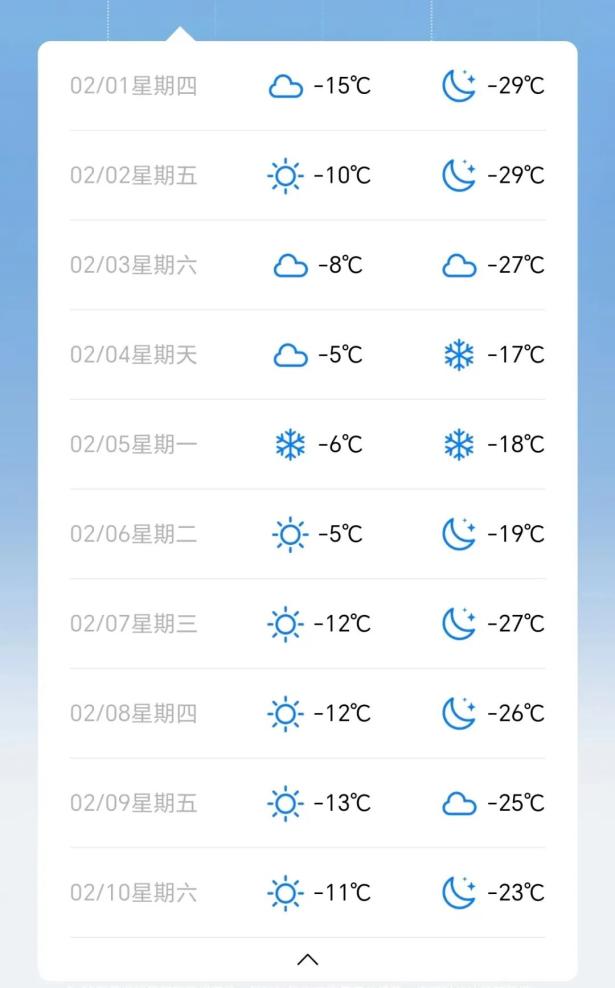Collapse the daily forecast list with the up chevron

click(308, 960)
